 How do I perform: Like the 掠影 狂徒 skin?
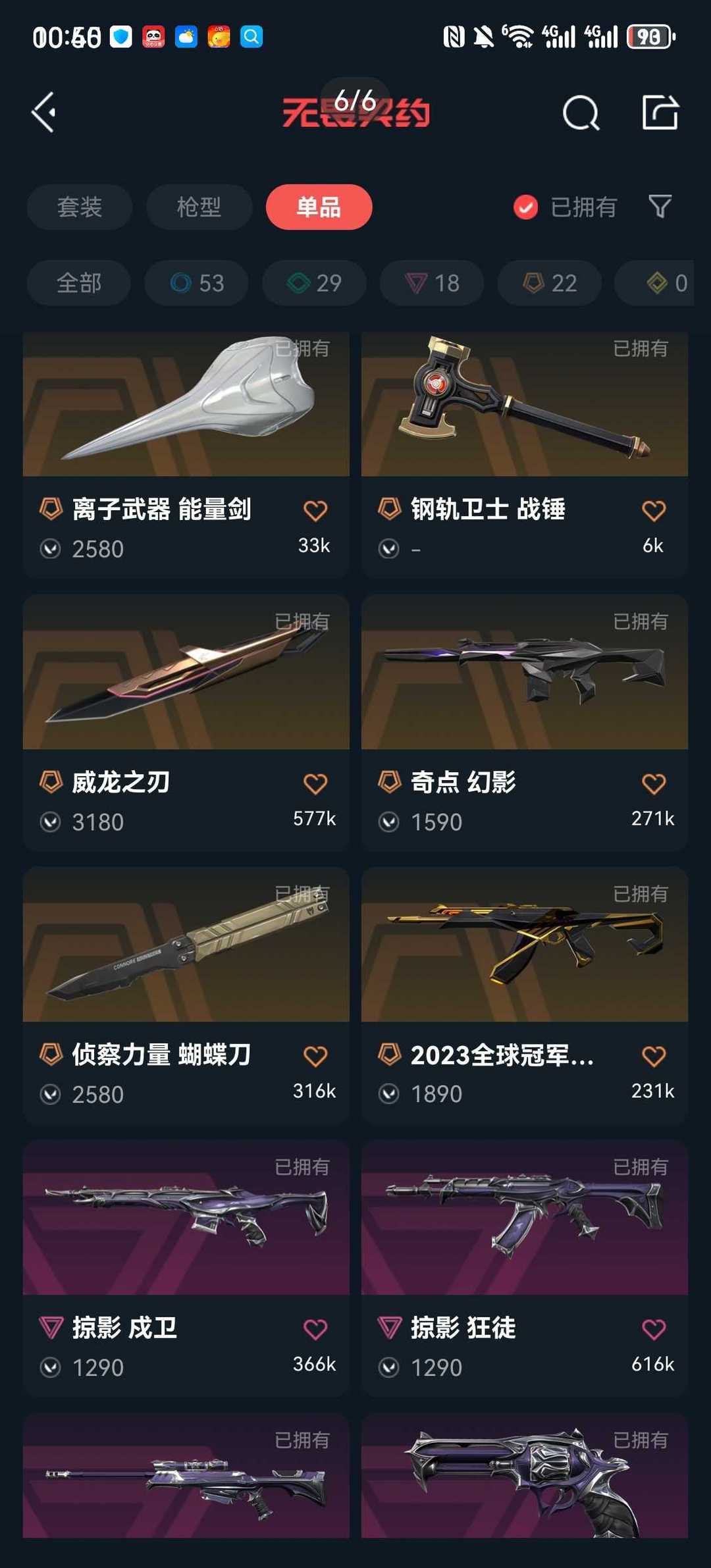654,1330
